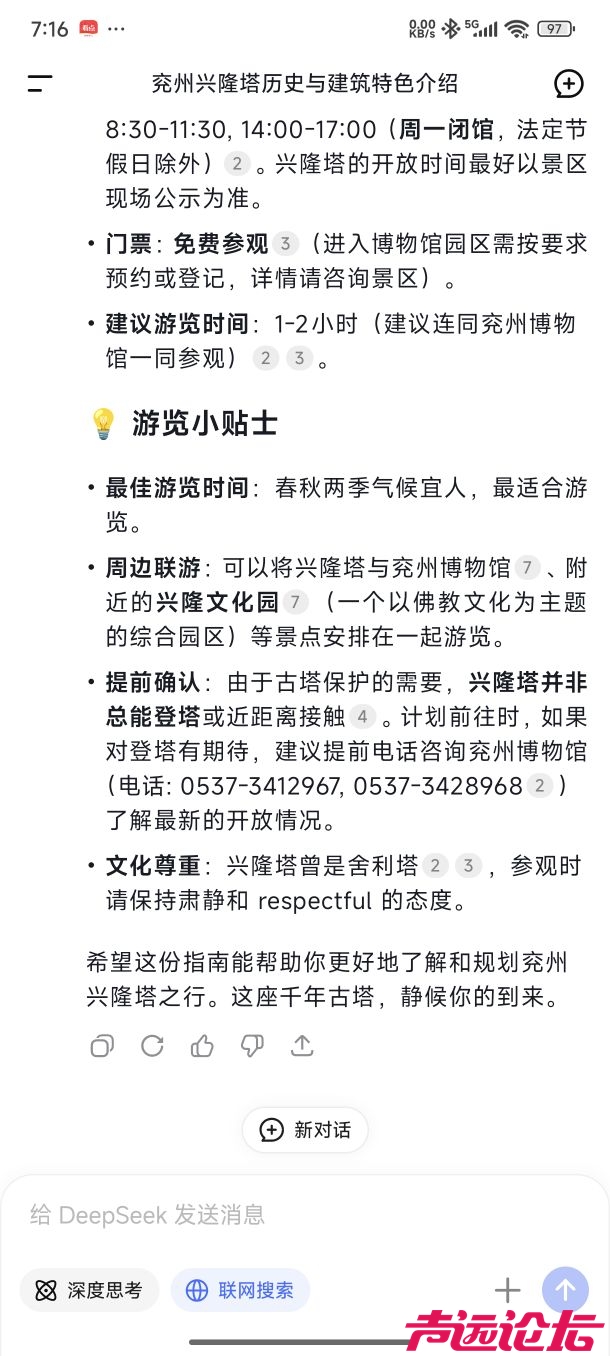Dislike this response with a thumbs down
The width and height of the screenshot is (610, 1356).
point(252,1046)
